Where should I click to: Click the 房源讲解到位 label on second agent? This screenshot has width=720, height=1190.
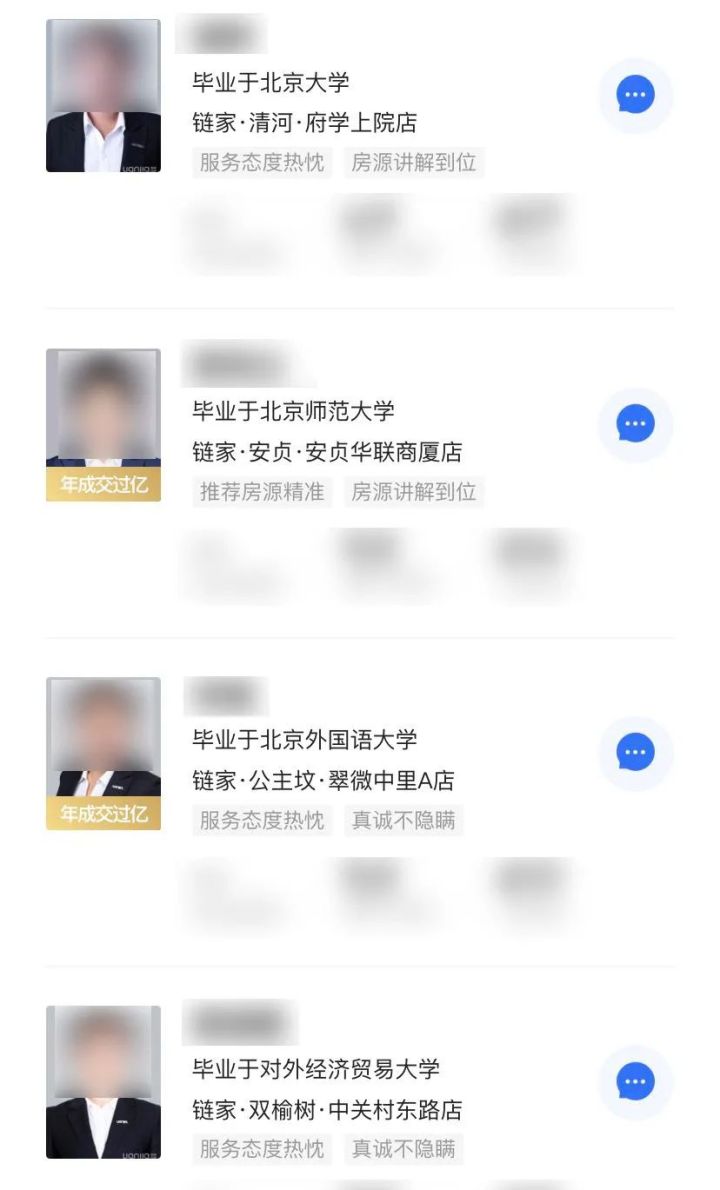(x=415, y=492)
